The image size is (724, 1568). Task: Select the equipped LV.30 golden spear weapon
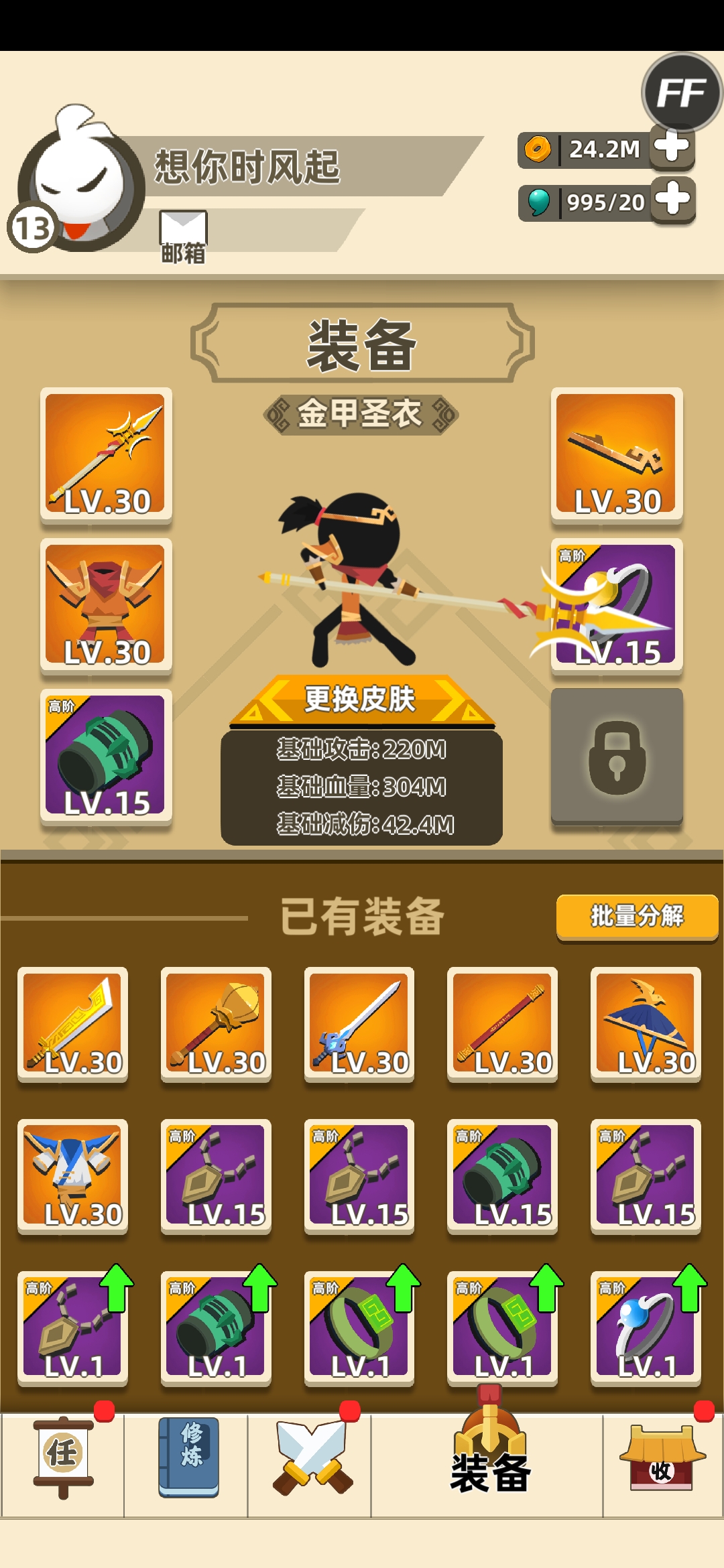pos(106,454)
